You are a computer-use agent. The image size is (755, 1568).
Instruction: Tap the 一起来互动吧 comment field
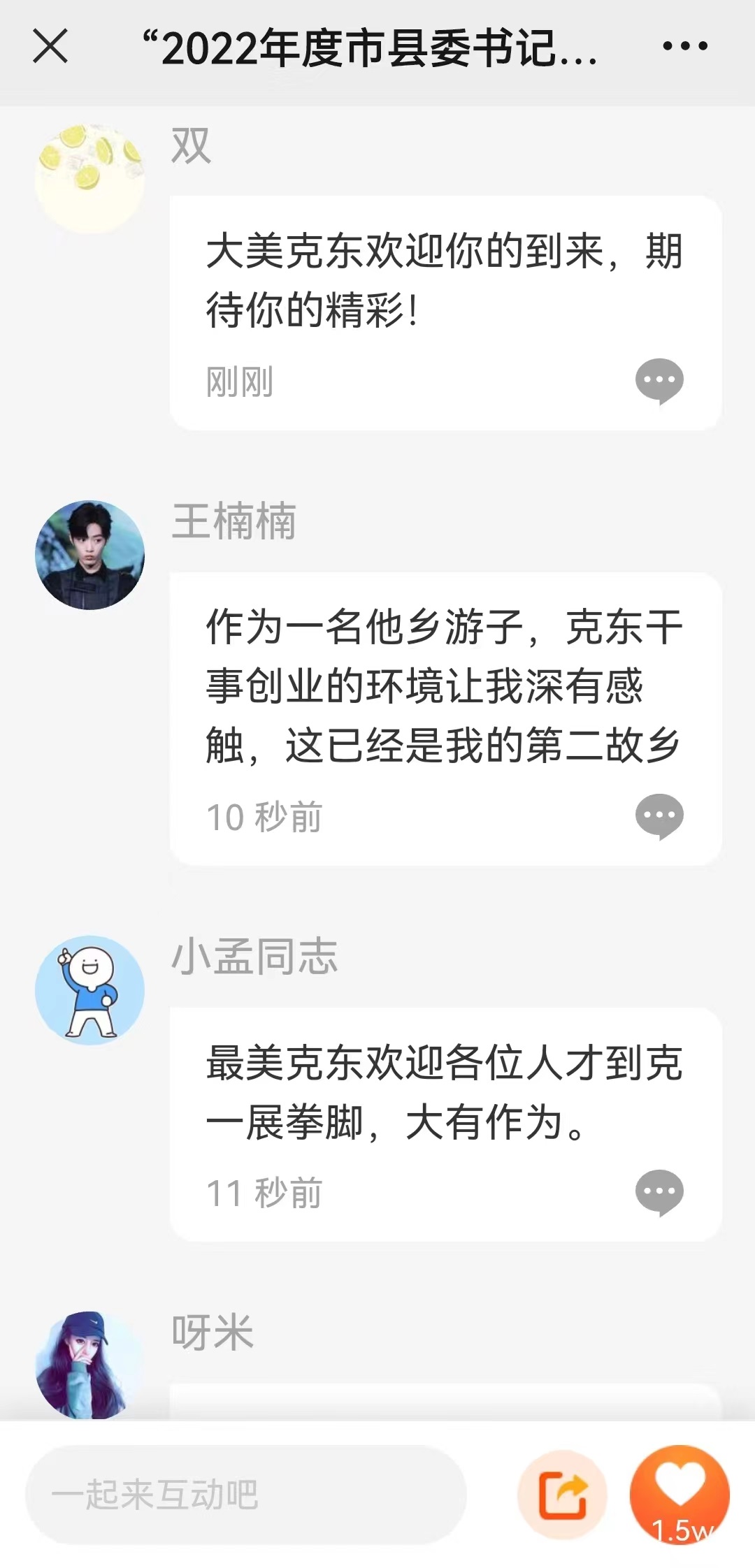pos(245,1495)
